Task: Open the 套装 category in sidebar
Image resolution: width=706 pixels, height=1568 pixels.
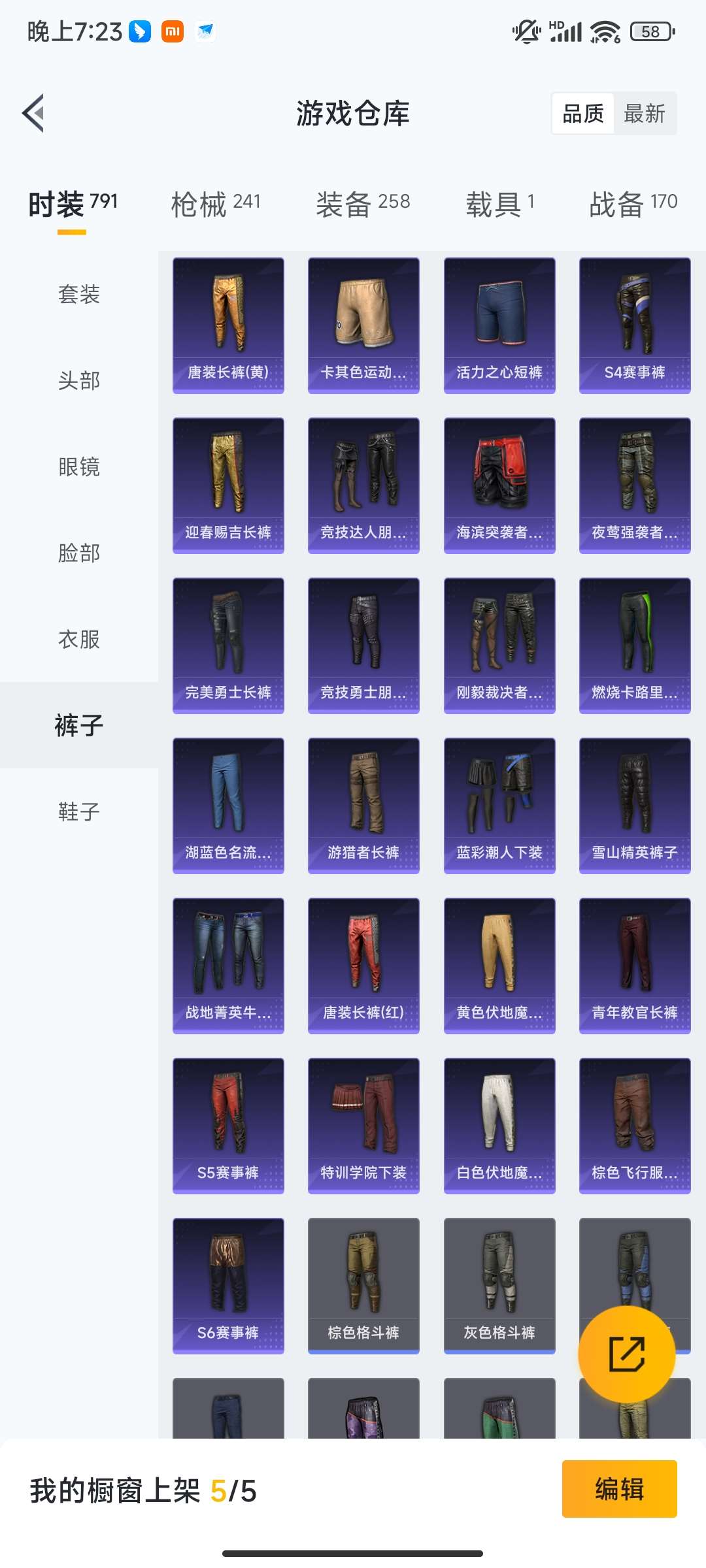Action: pos(78,295)
